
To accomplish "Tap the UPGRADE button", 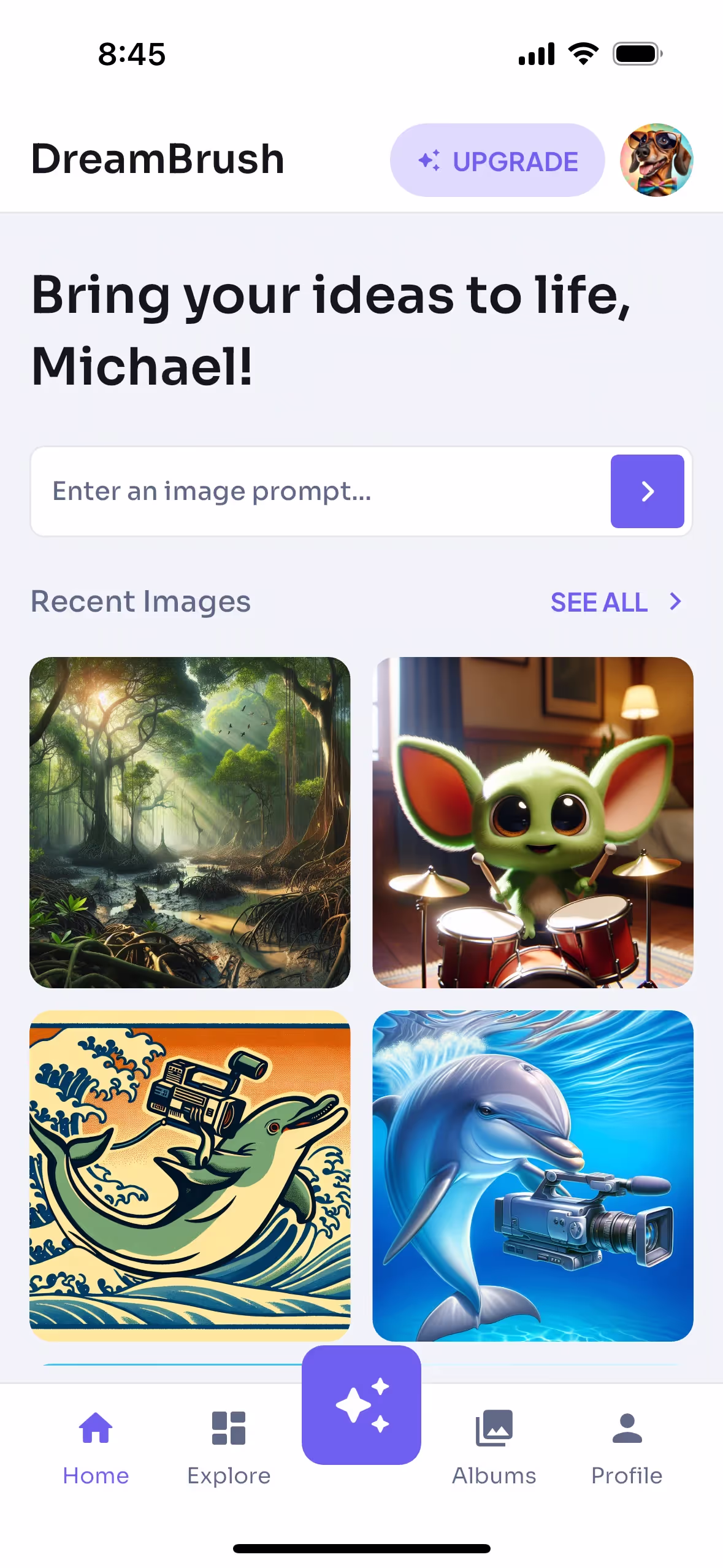I will (x=497, y=160).
